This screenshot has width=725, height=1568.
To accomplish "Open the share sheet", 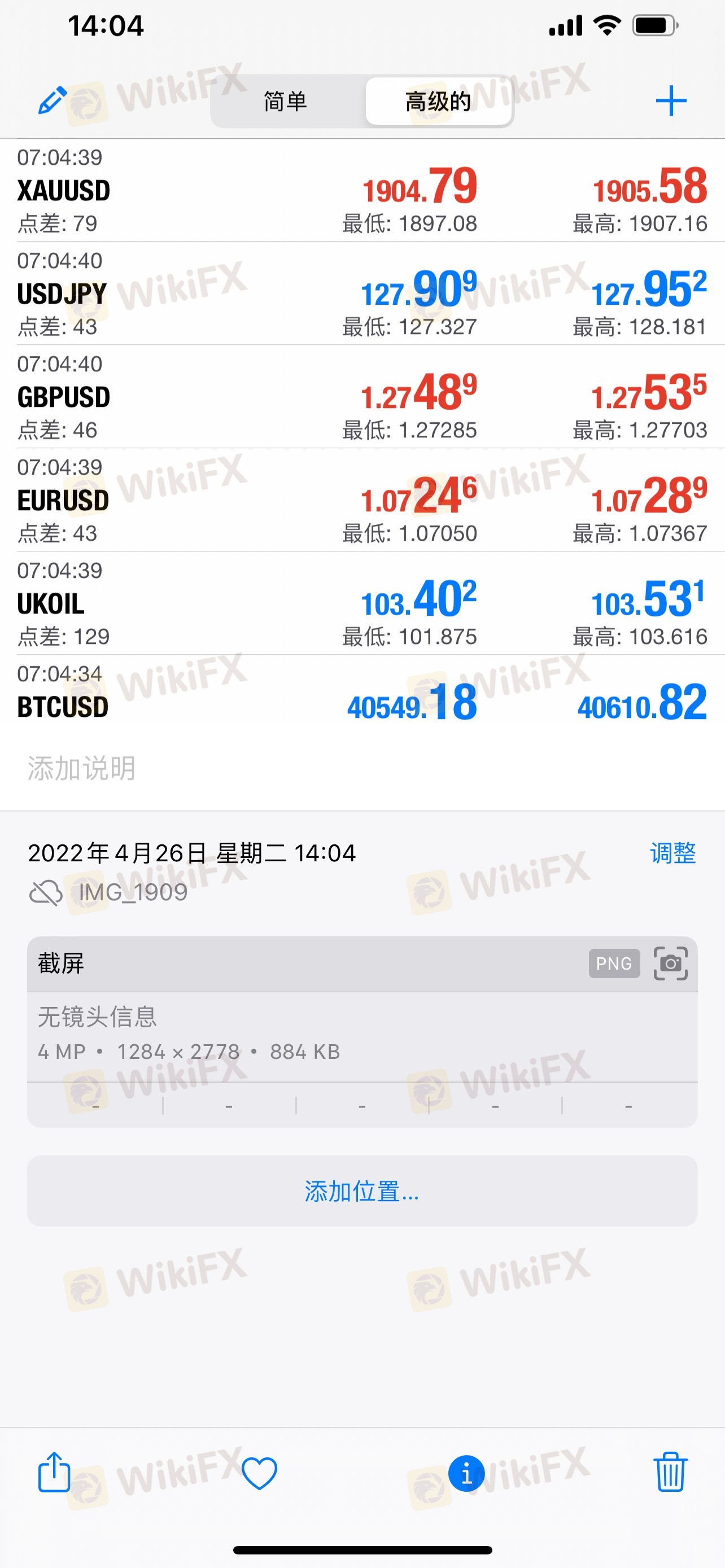I will (x=54, y=1472).
